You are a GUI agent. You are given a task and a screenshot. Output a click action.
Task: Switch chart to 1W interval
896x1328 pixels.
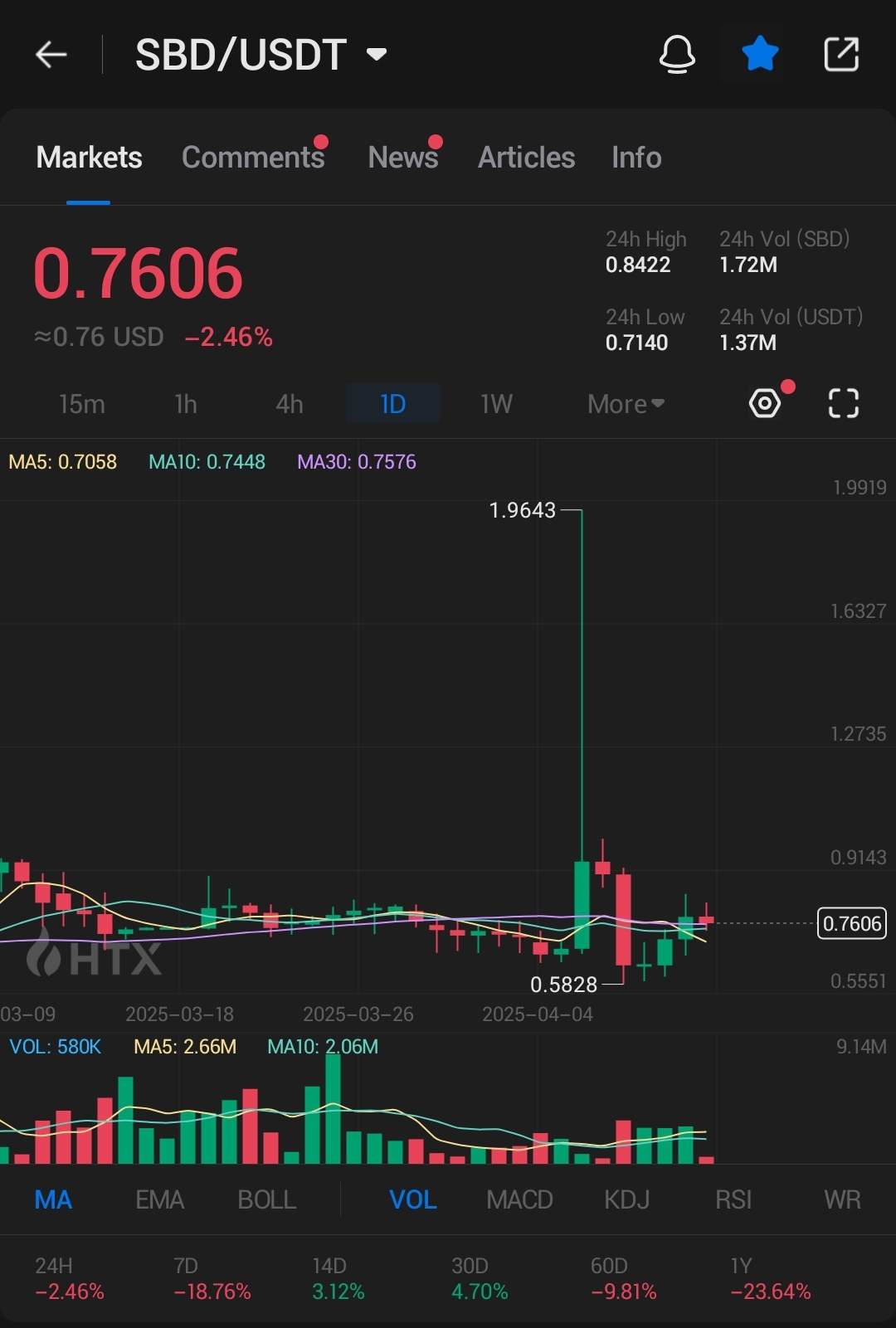tap(496, 404)
